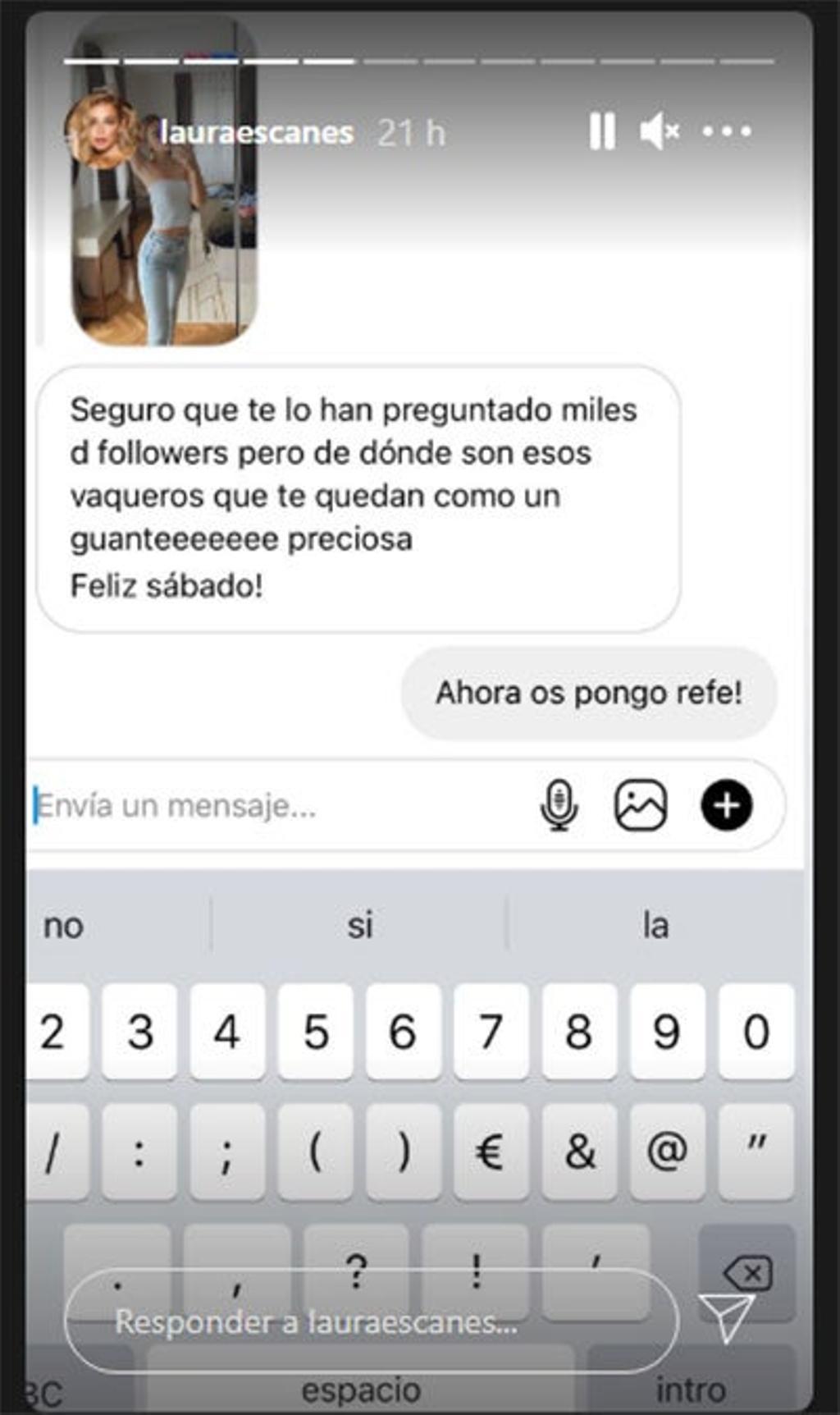Screen dimensions: 840x1415
Task: Pause the story playback
Action: (x=602, y=131)
